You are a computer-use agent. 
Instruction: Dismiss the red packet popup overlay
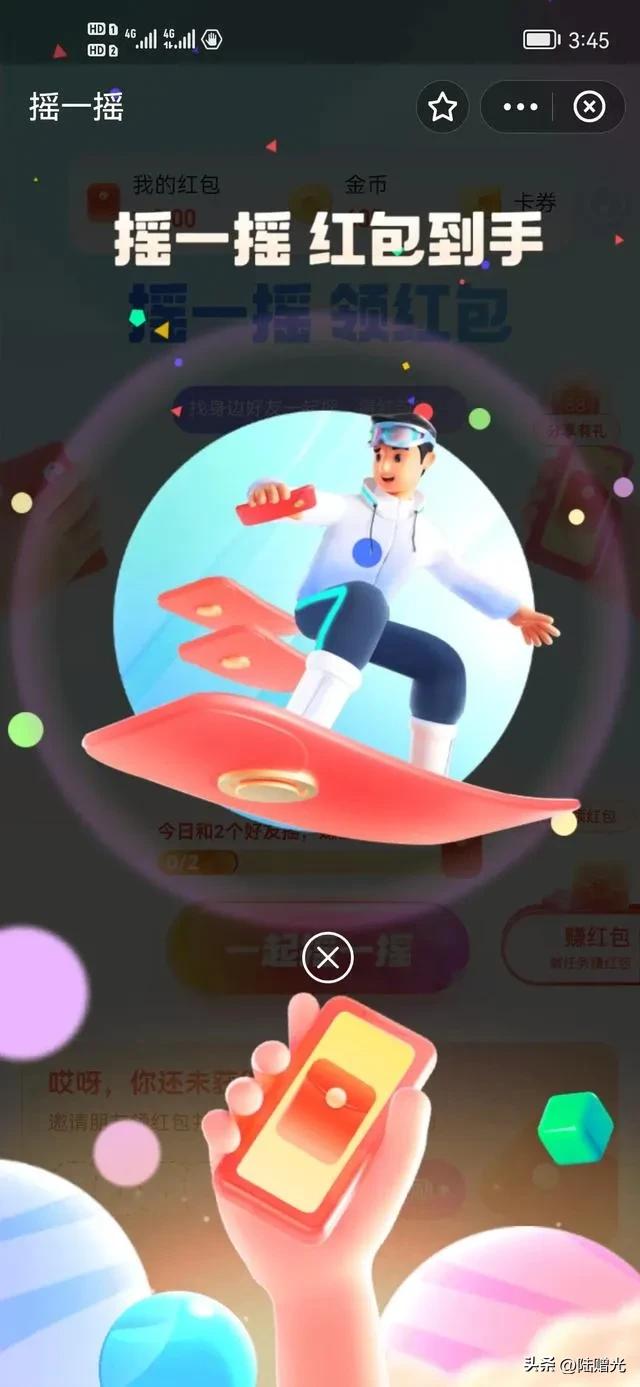click(328, 959)
